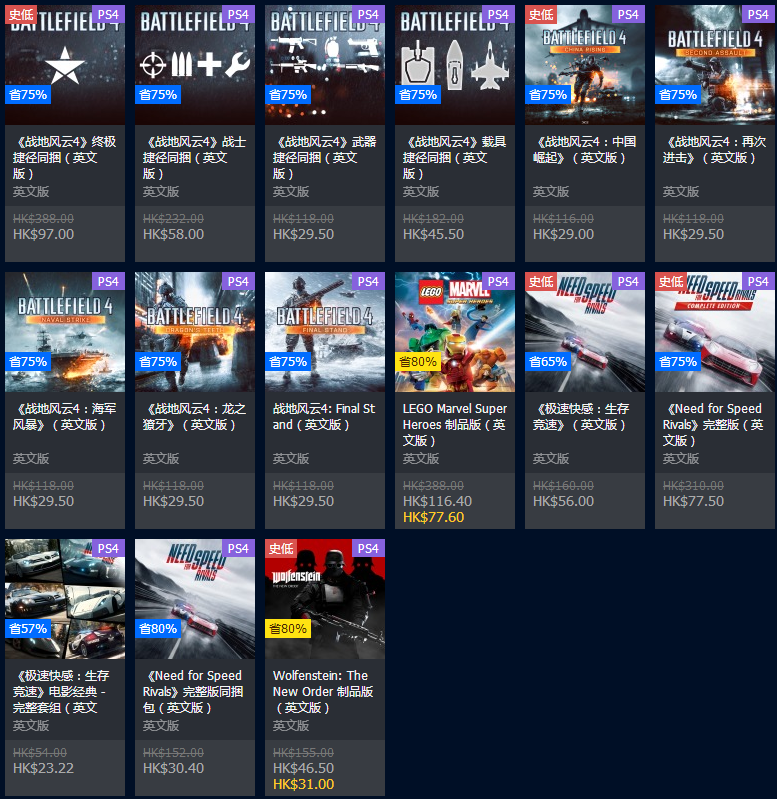Open 战地风云4: Final Stand card
The width and height of the screenshot is (777, 799).
coord(325,331)
